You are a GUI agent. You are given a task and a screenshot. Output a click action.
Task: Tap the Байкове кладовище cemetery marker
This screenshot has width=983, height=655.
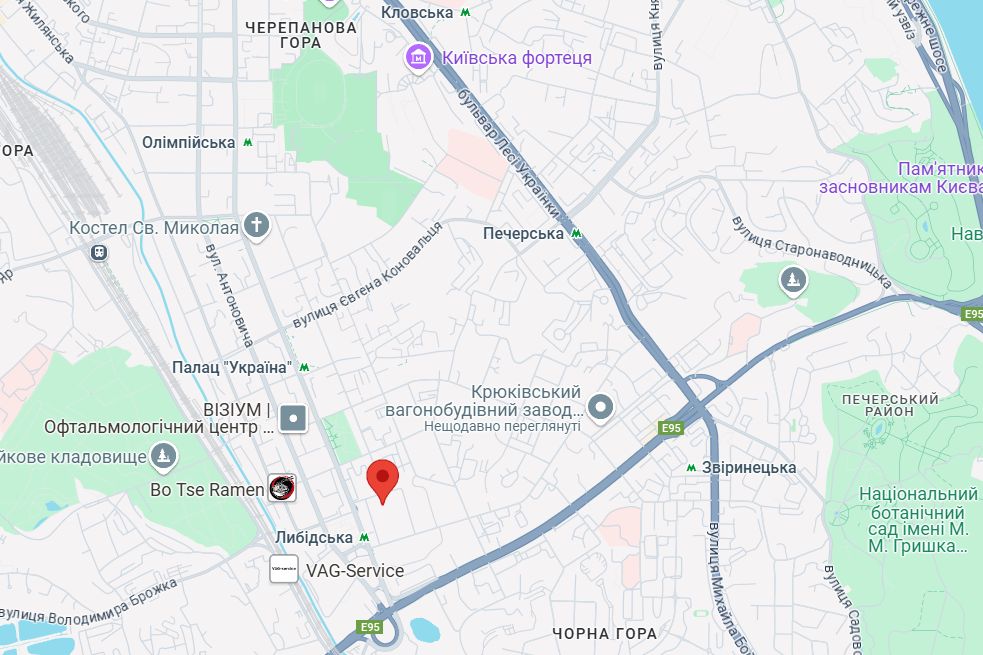164,459
